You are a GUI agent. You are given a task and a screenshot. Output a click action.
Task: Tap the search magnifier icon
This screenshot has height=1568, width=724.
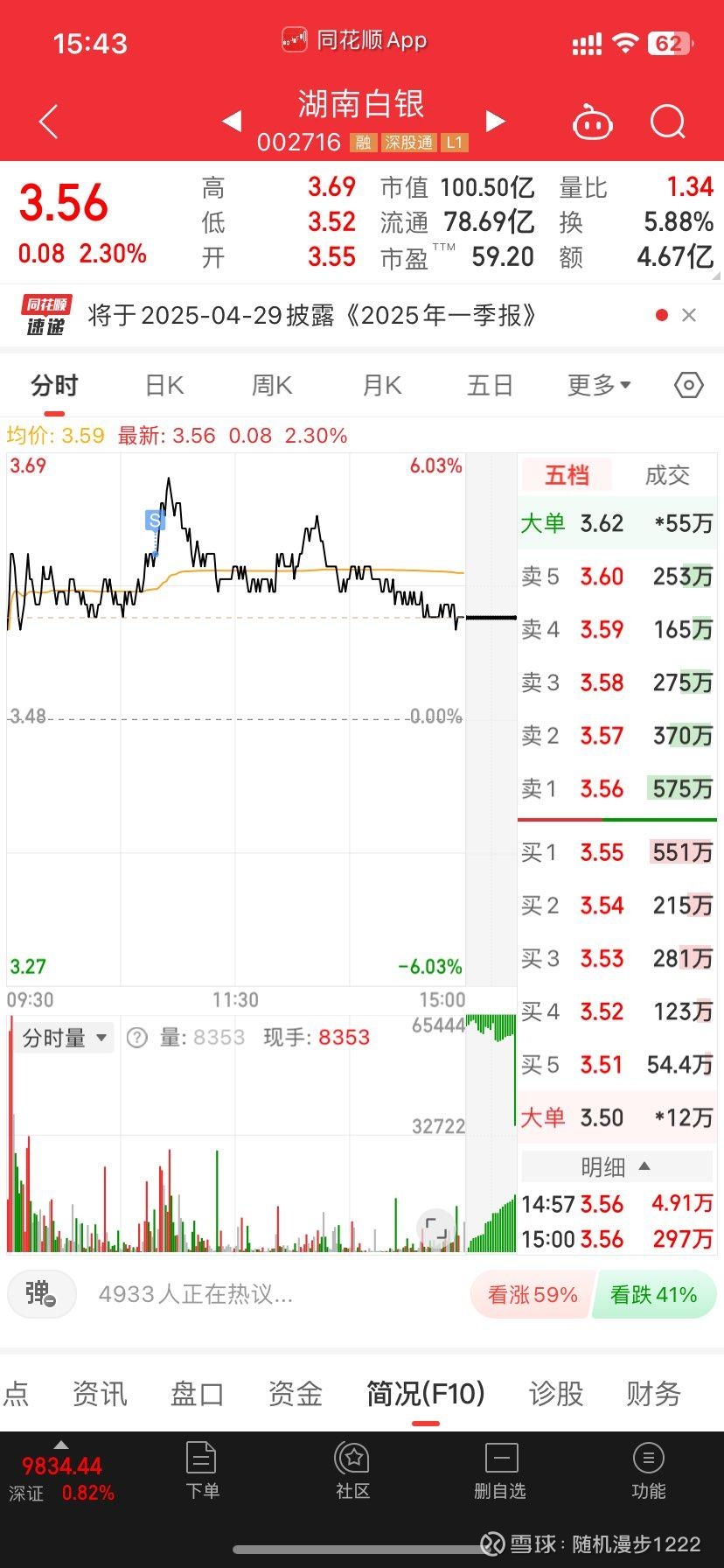667,122
